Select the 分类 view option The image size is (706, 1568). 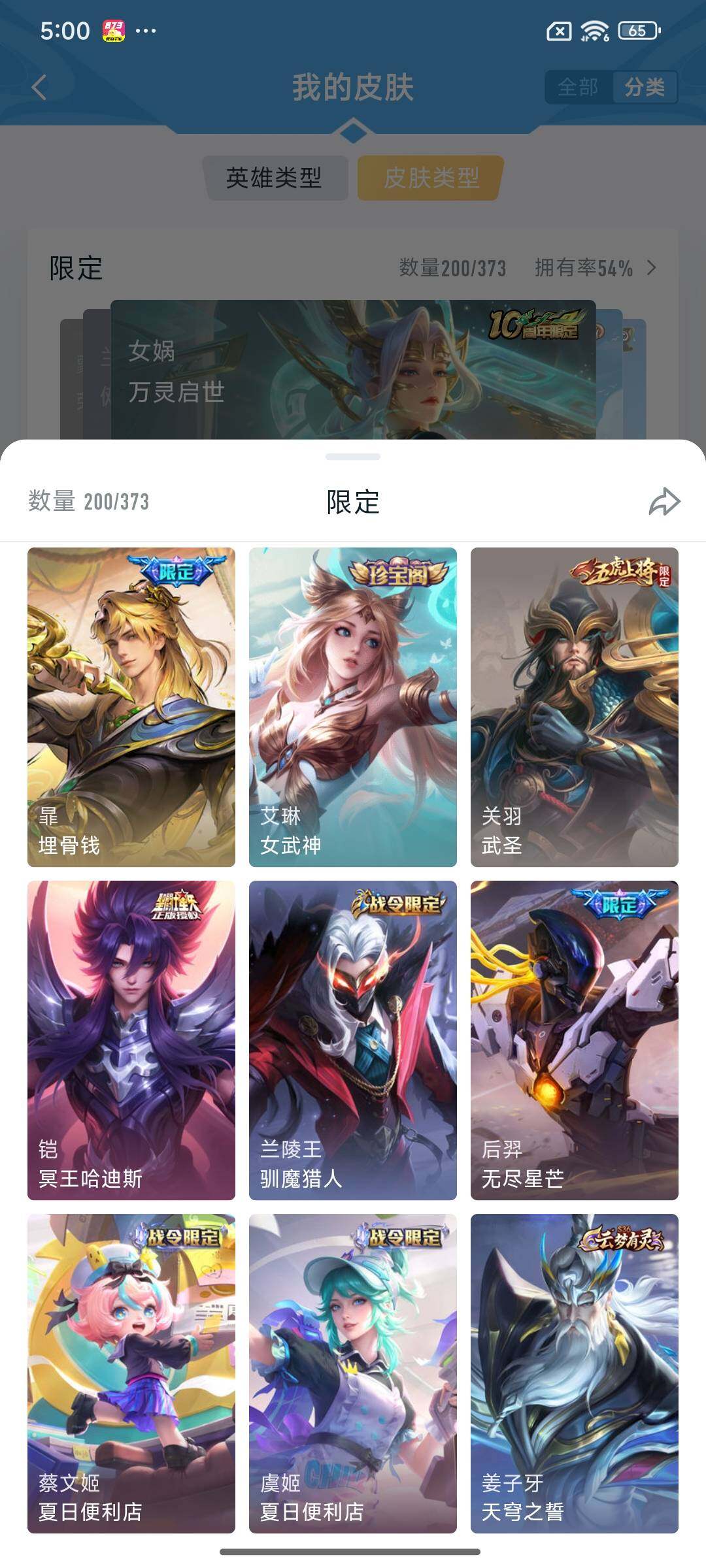coord(645,87)
